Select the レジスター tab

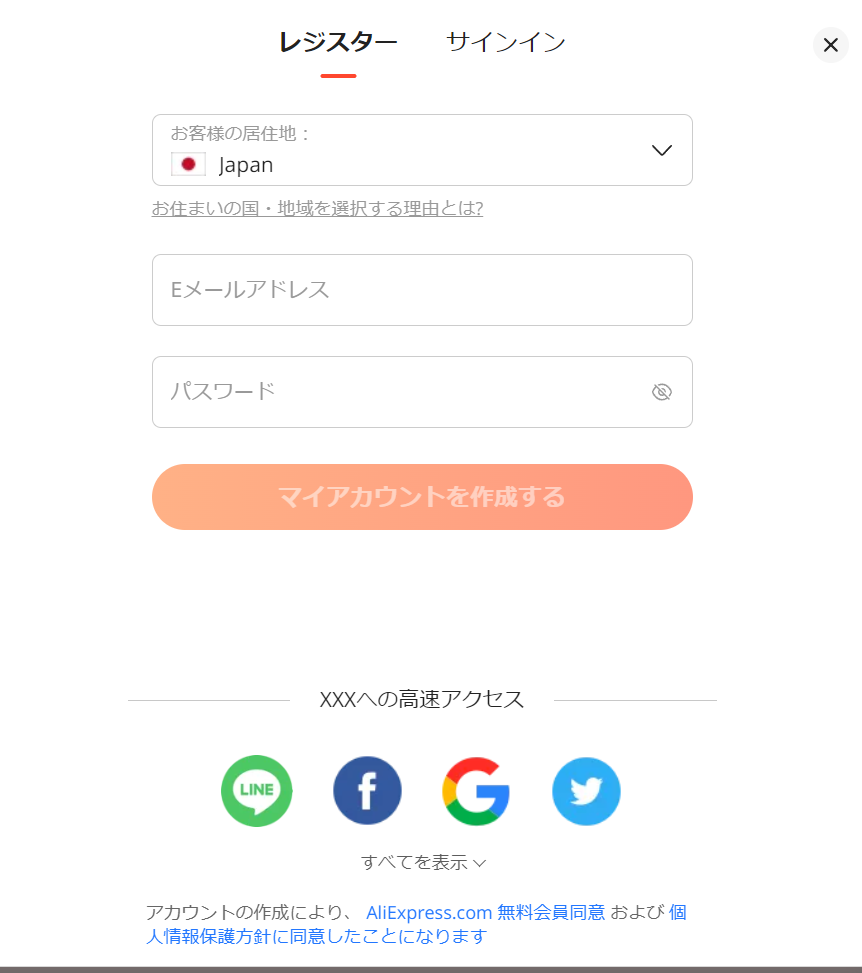(x=338, y=42)
